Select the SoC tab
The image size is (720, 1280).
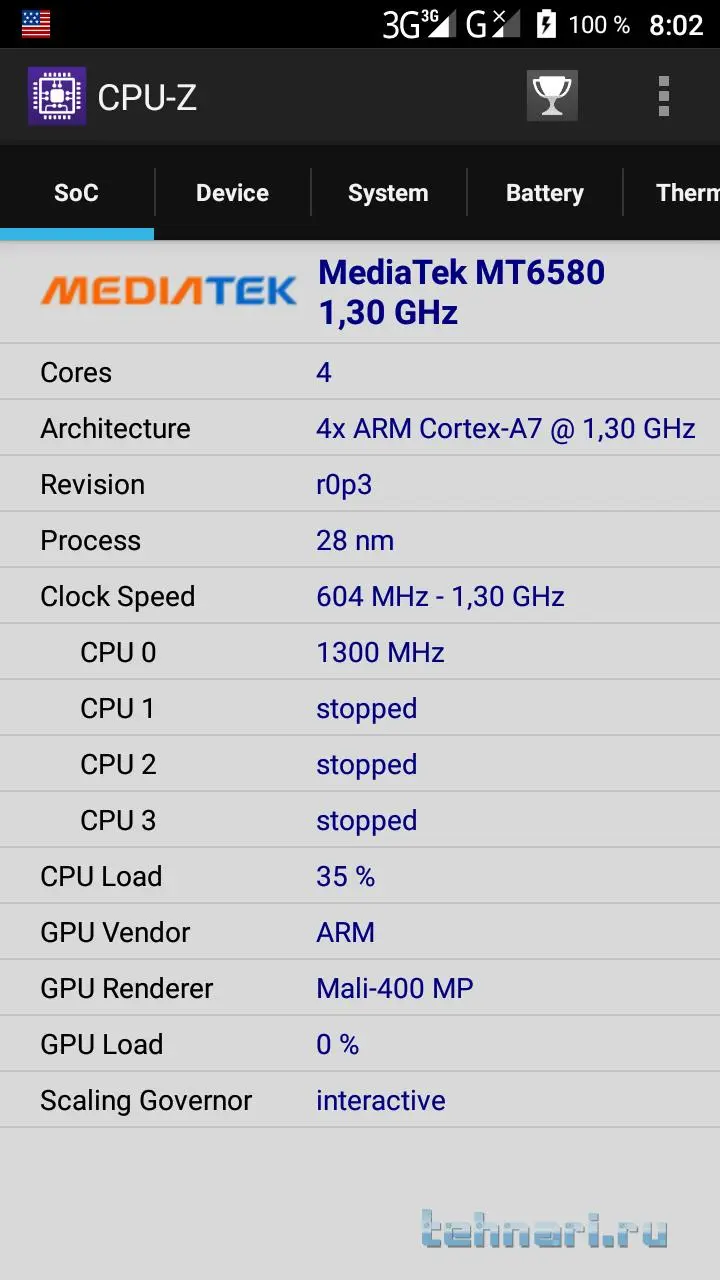coord(76,193)
